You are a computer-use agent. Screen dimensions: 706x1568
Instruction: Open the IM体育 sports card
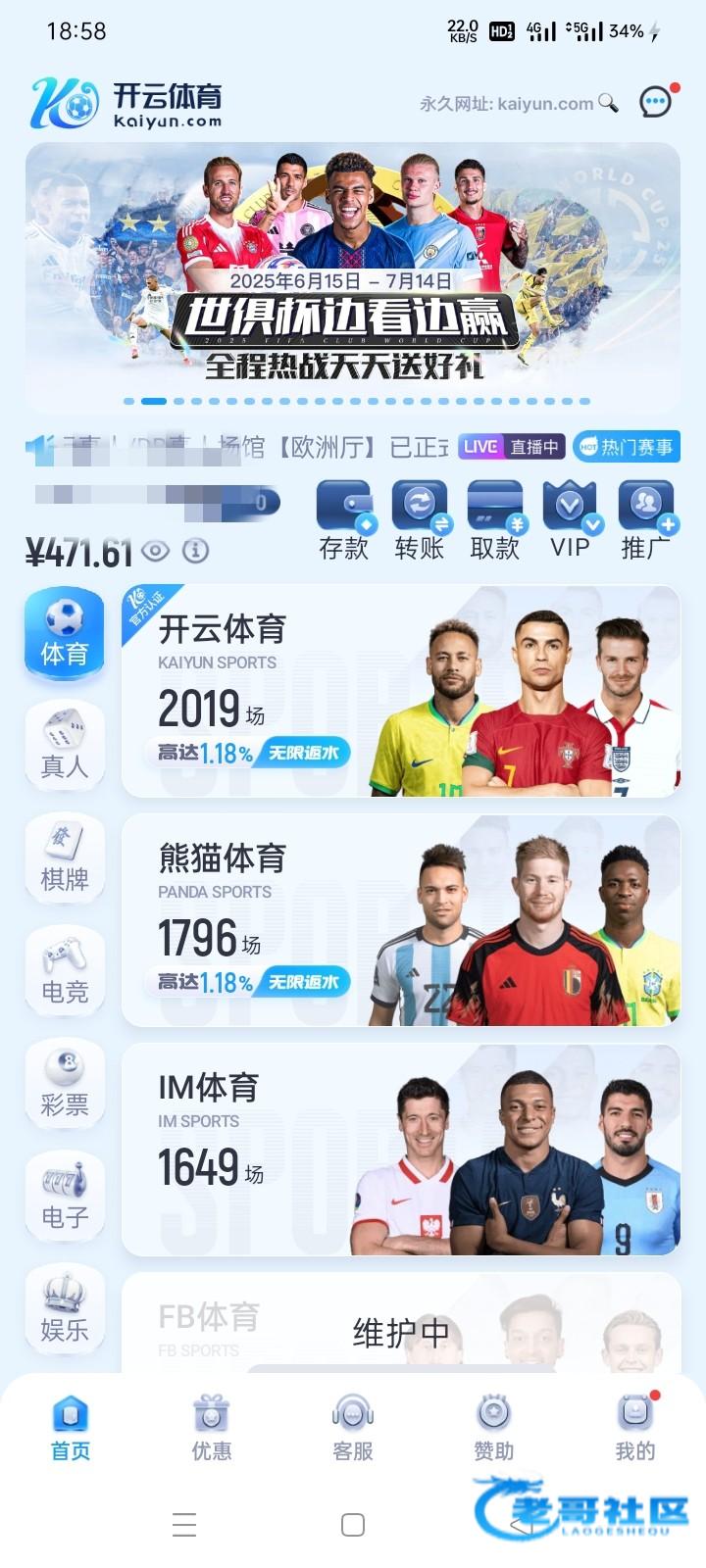pos(400,1150)
